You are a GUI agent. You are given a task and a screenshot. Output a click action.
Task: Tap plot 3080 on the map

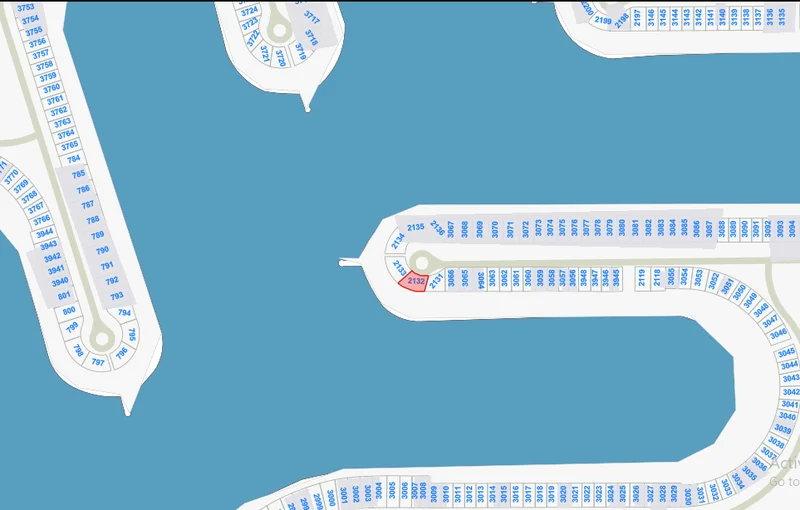[621, 228]
